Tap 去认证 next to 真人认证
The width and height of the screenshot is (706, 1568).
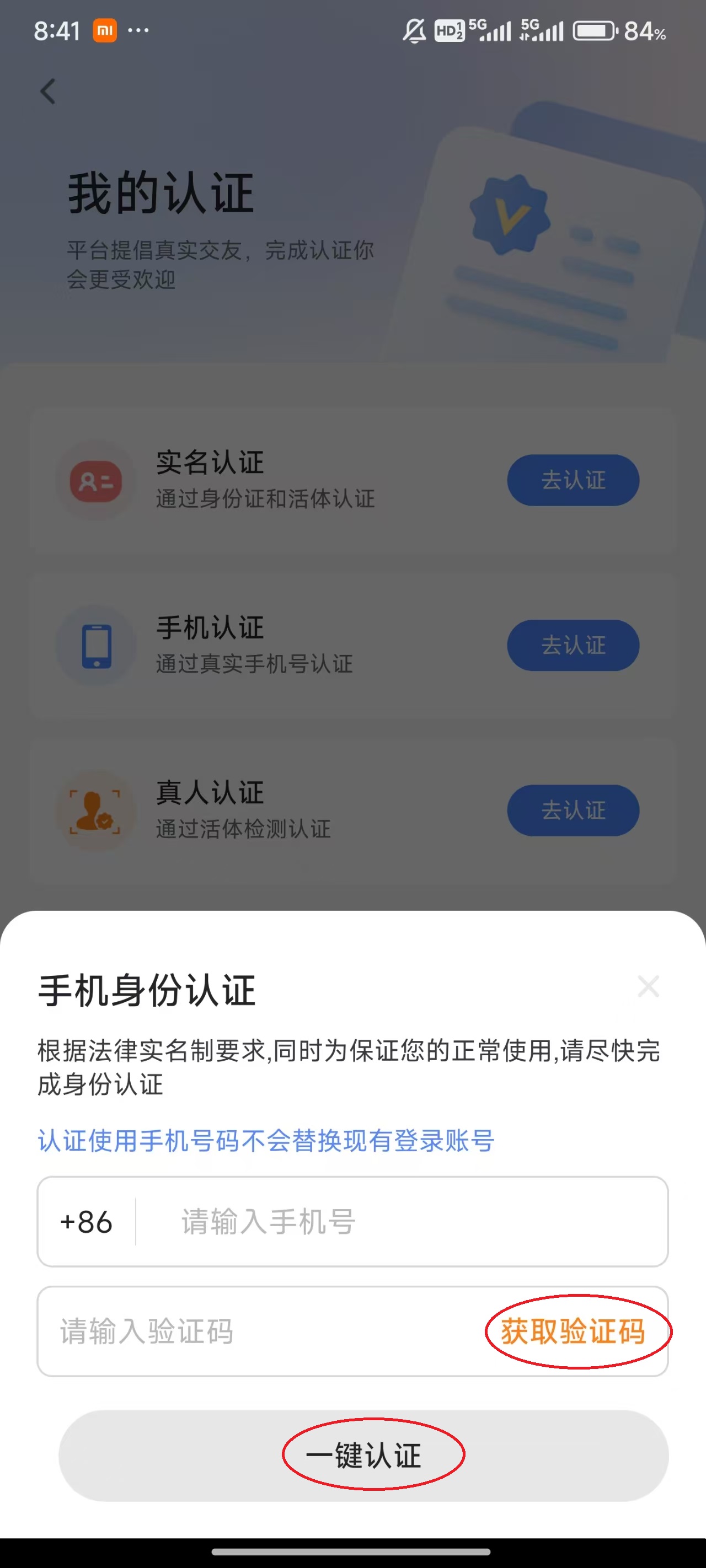(572, 811)
